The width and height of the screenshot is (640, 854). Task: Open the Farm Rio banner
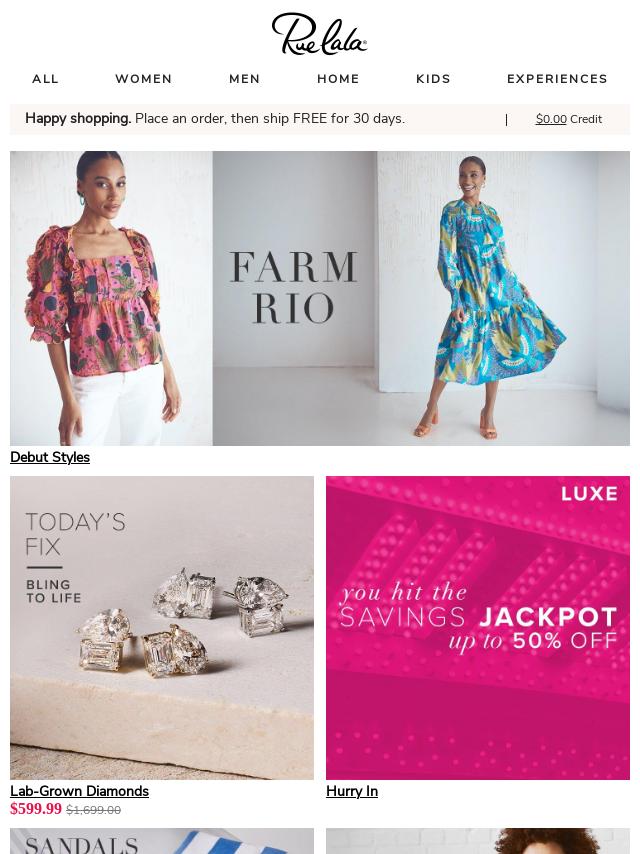click(320, 298)
